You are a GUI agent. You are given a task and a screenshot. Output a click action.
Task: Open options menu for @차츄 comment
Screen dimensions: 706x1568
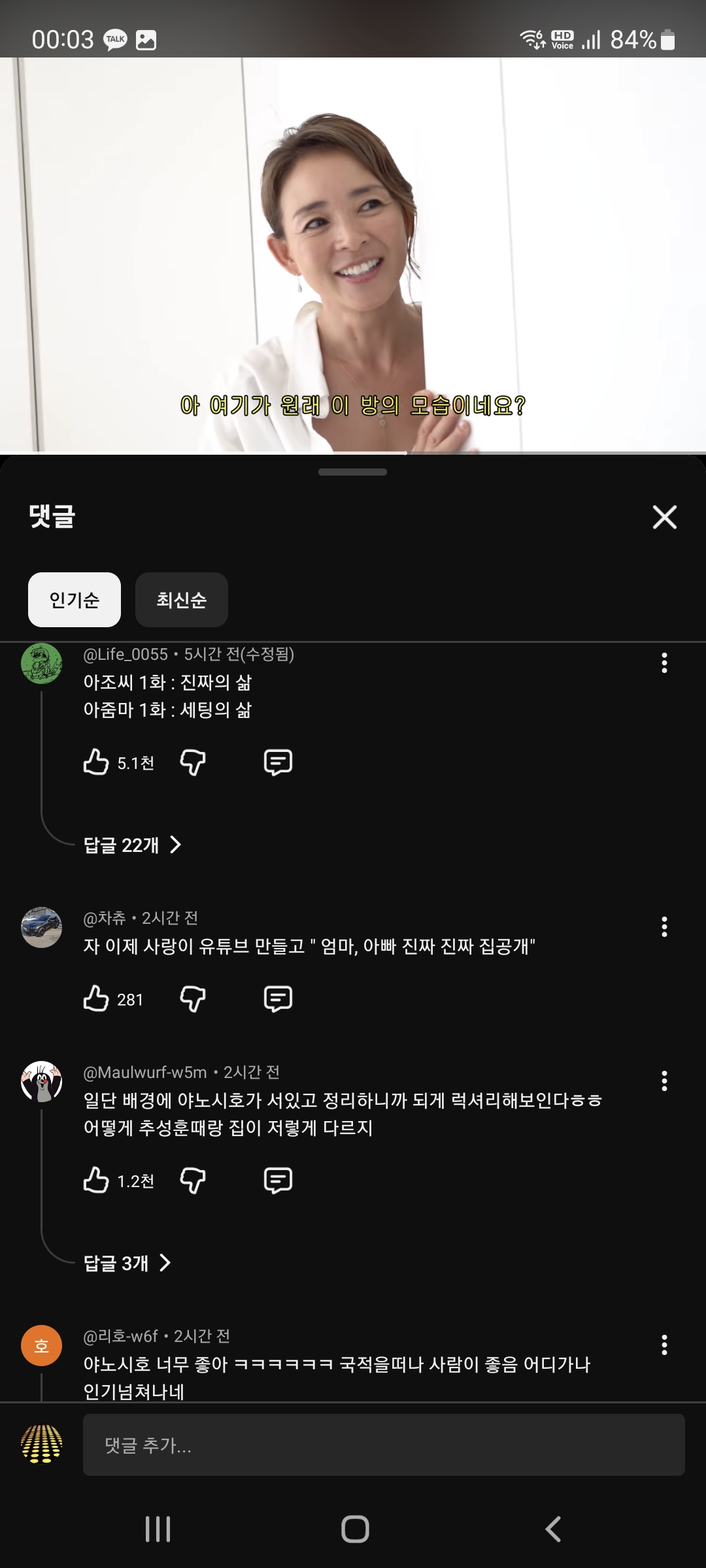click(664, 926)
